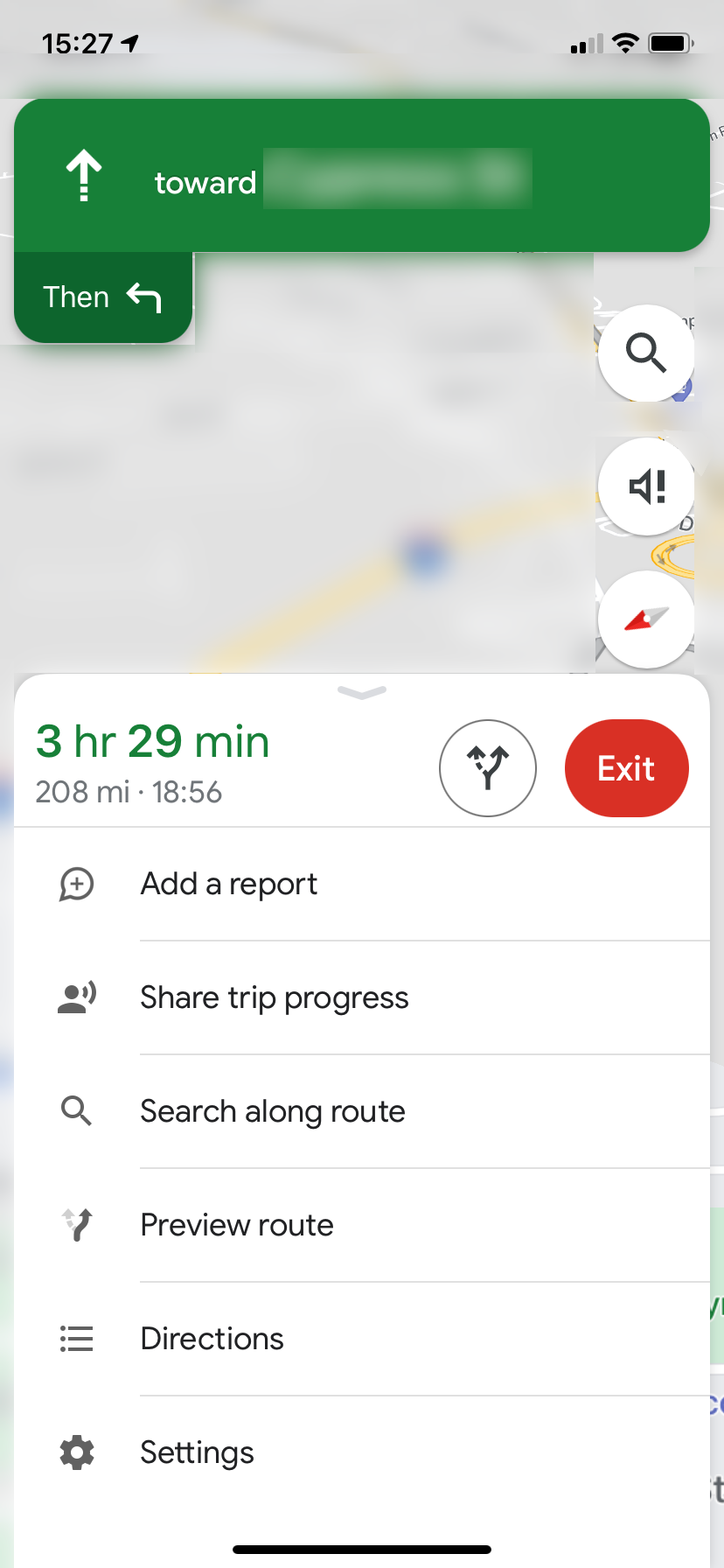Tap the straight-ahead arrow in the green banner
This screenshot has width=724, height=1568.
click(x=84, y=174)
